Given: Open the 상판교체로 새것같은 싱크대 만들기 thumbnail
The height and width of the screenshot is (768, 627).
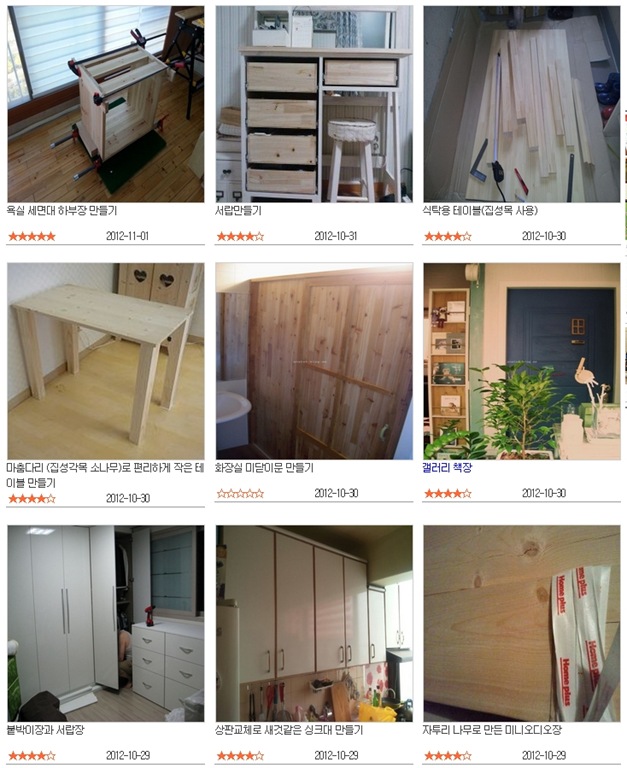Looking at the screenshot, I should coord(313,623).
